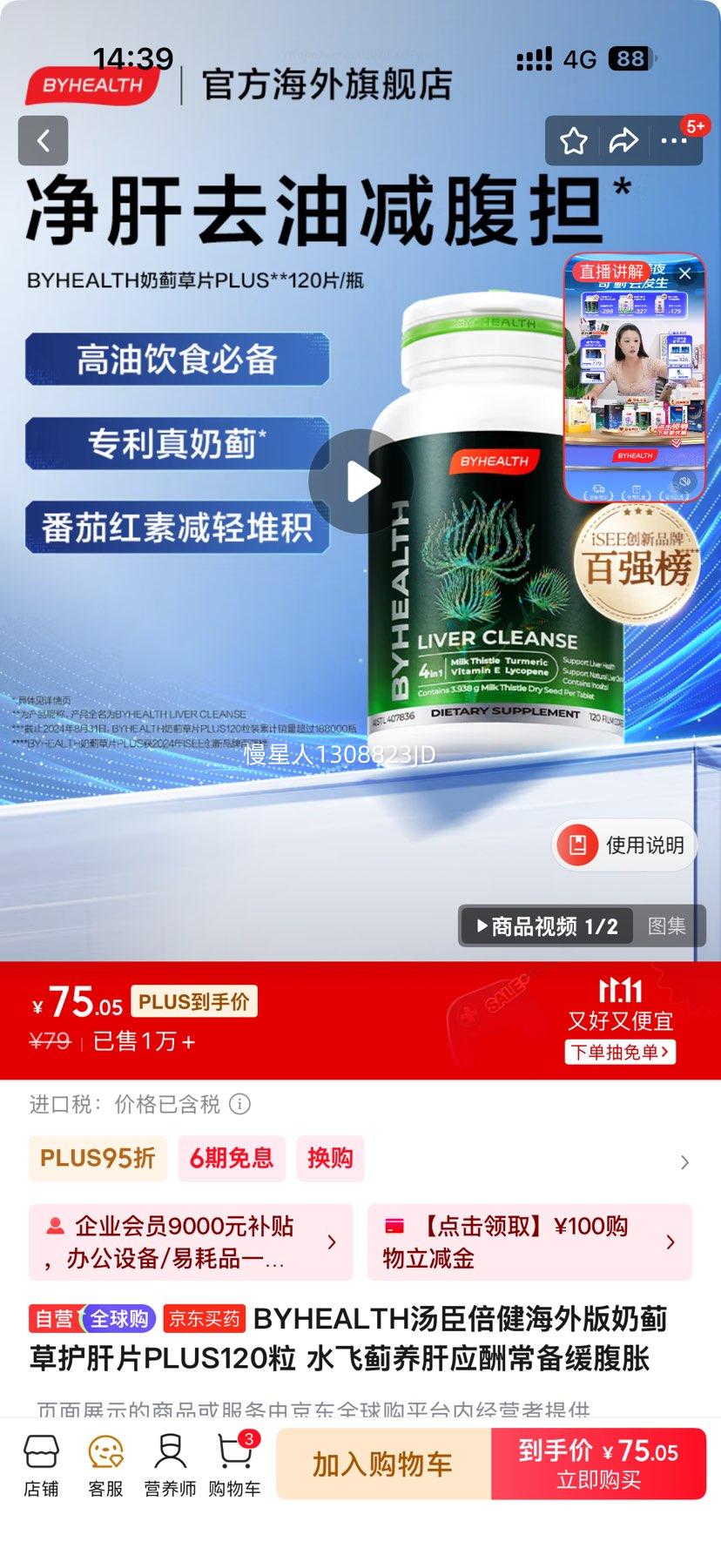Close the floating live stream window
The width and height of the screenshot is (721, 1568).
pos(685,273)
